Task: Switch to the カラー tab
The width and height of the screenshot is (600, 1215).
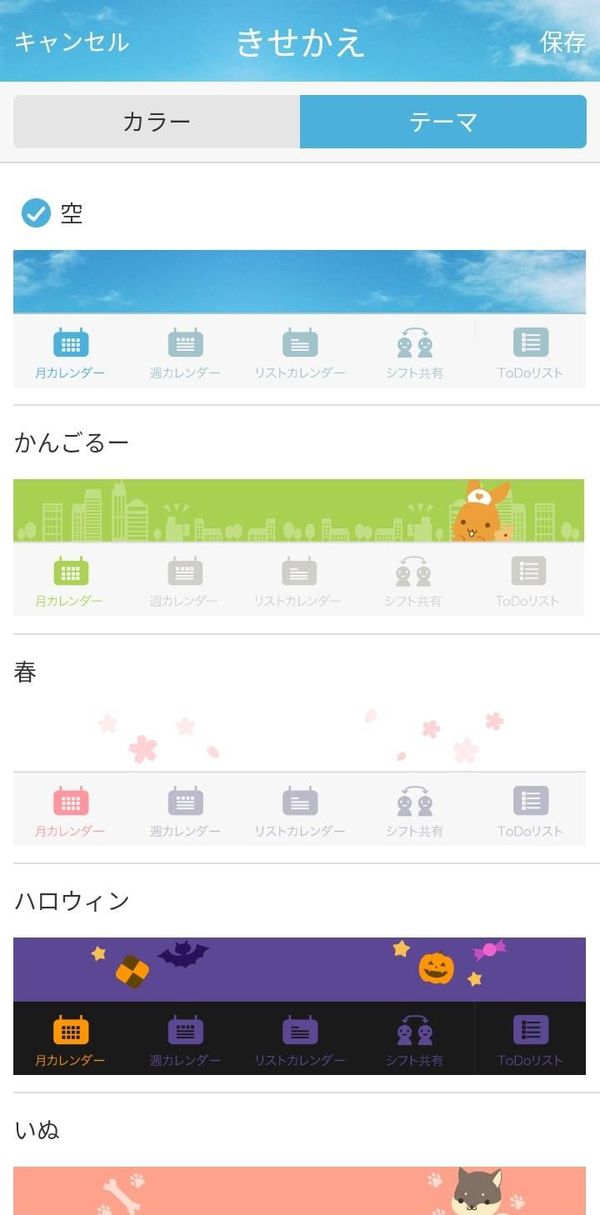Action: pyautogui.click(x=157, y=122)
